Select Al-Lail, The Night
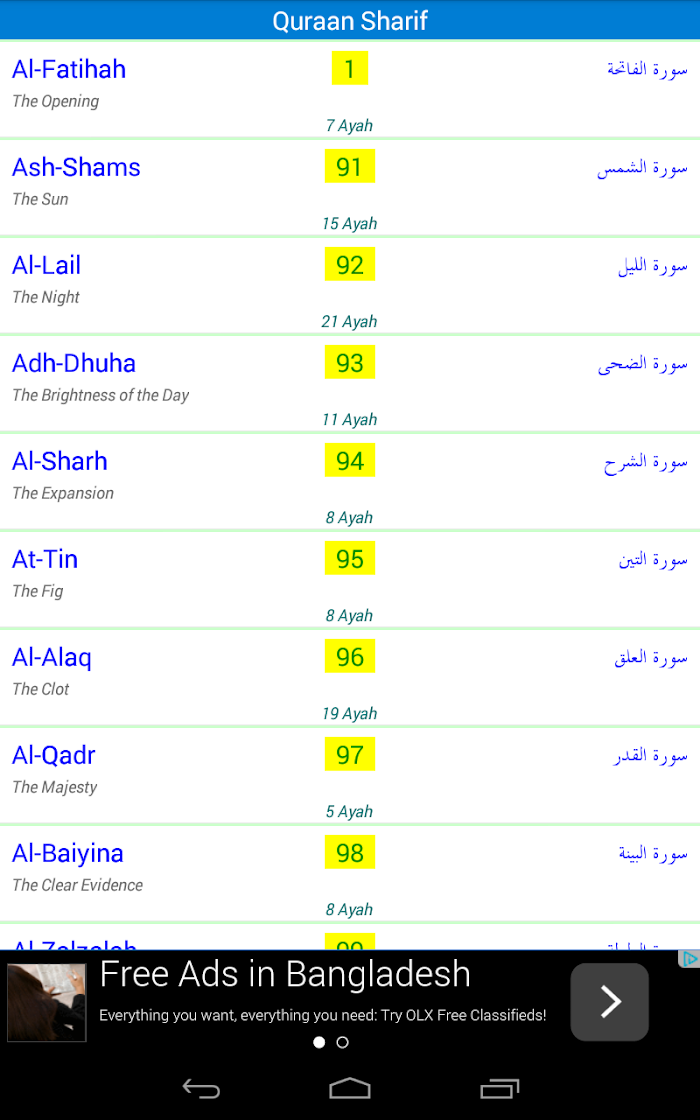700x1120 pixels. 350,286
